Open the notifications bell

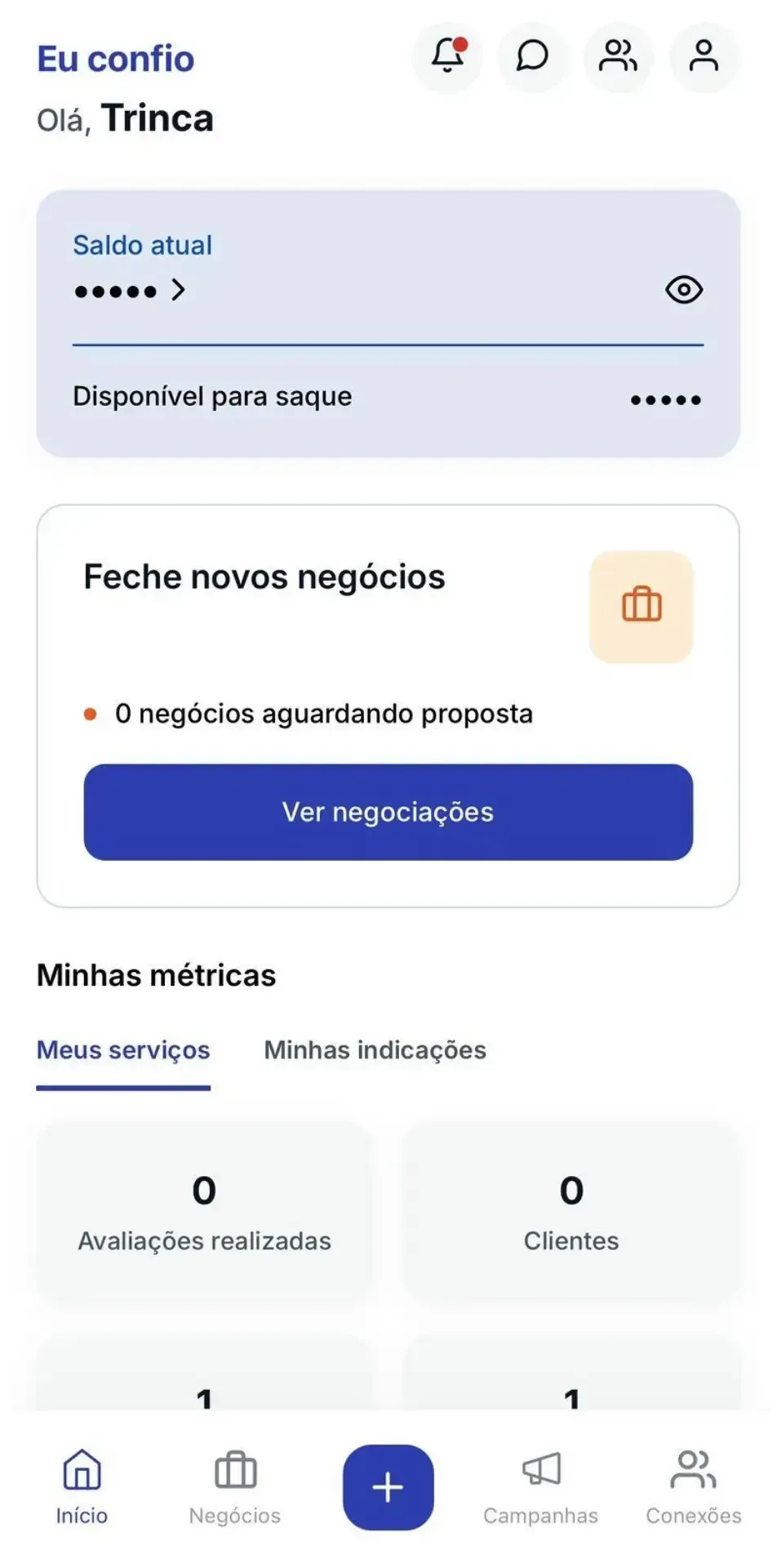click(447, 56)
